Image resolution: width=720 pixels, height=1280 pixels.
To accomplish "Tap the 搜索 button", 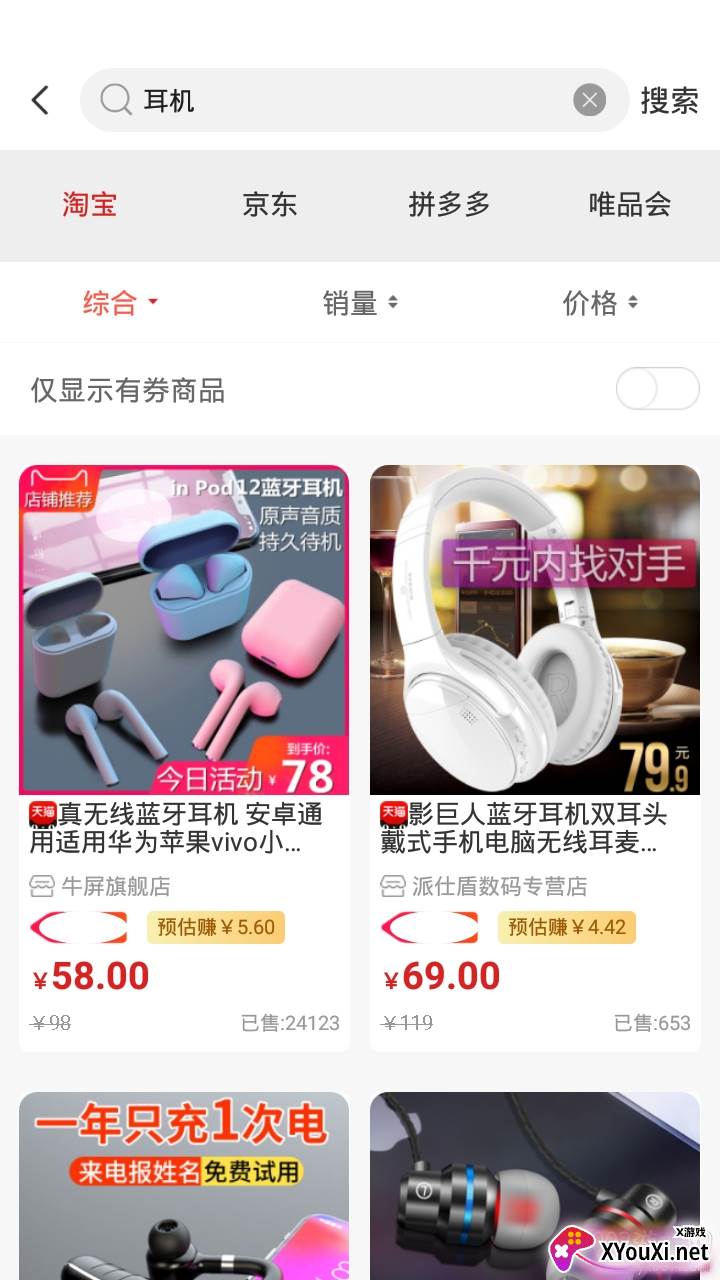I will click(669, 100).
